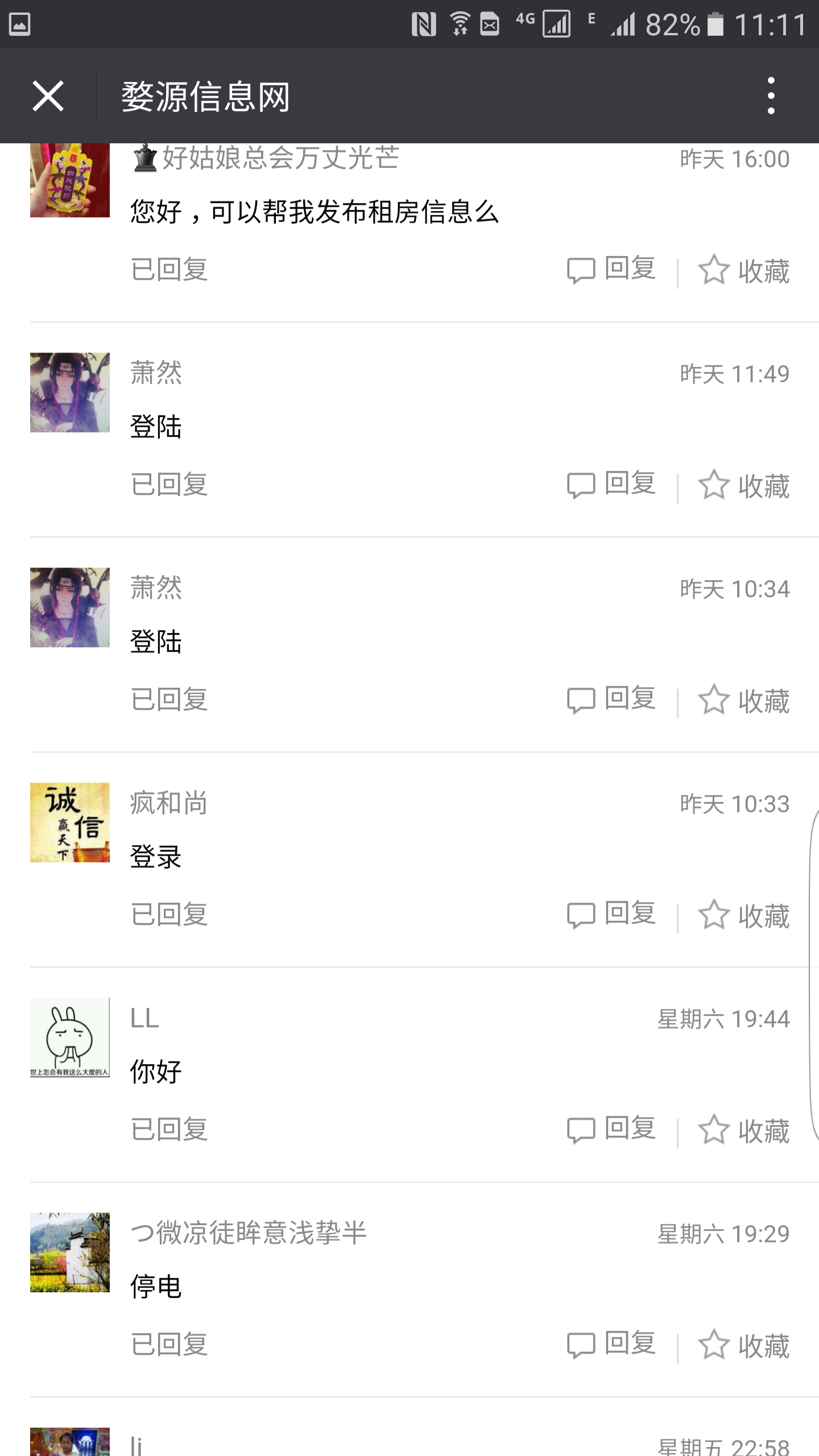Reply to the 停电 message
The height and width of the screenshot is (1456, 819).
612,1345
